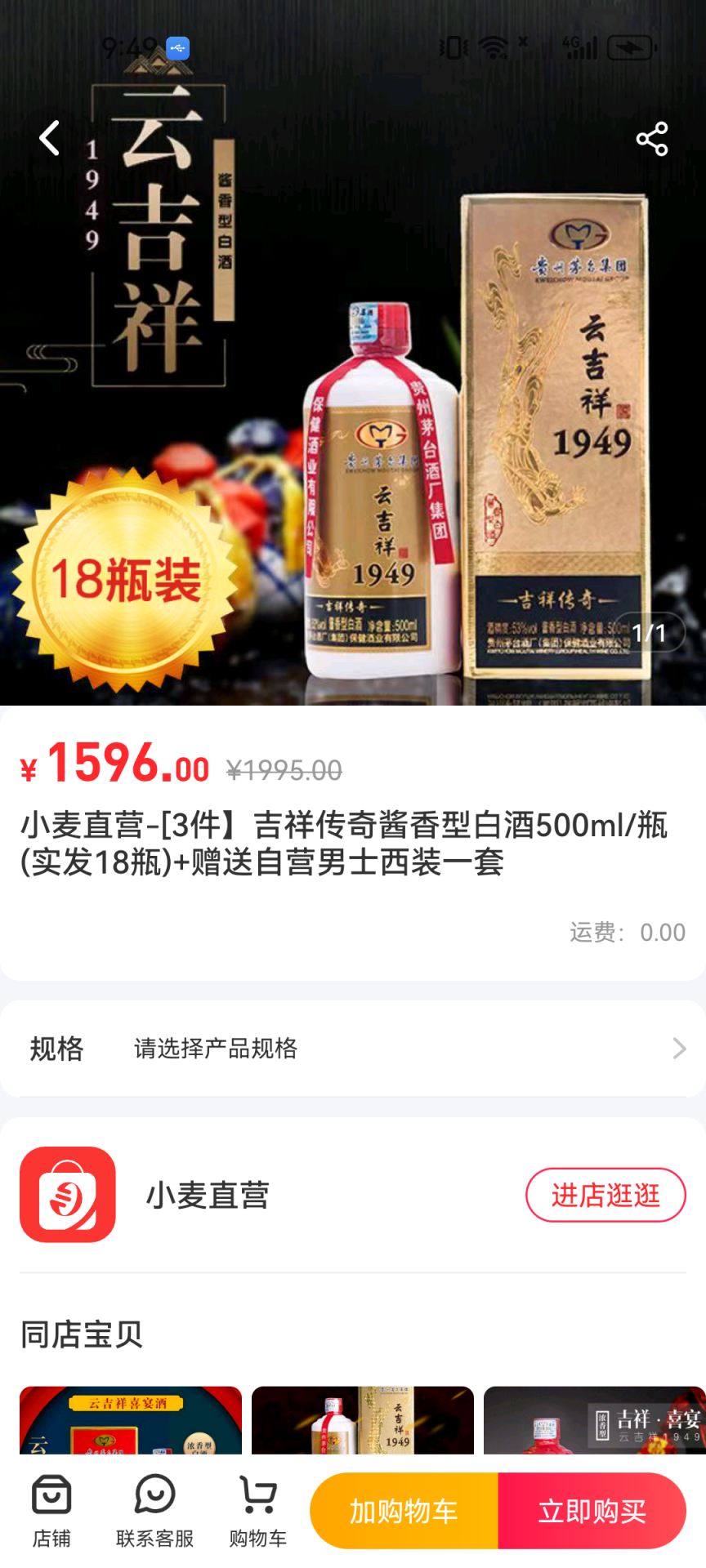This screenshot has width=706, height=1568.
Task: Tap the 店铺 store icon
Action: tap(51, 1511)
